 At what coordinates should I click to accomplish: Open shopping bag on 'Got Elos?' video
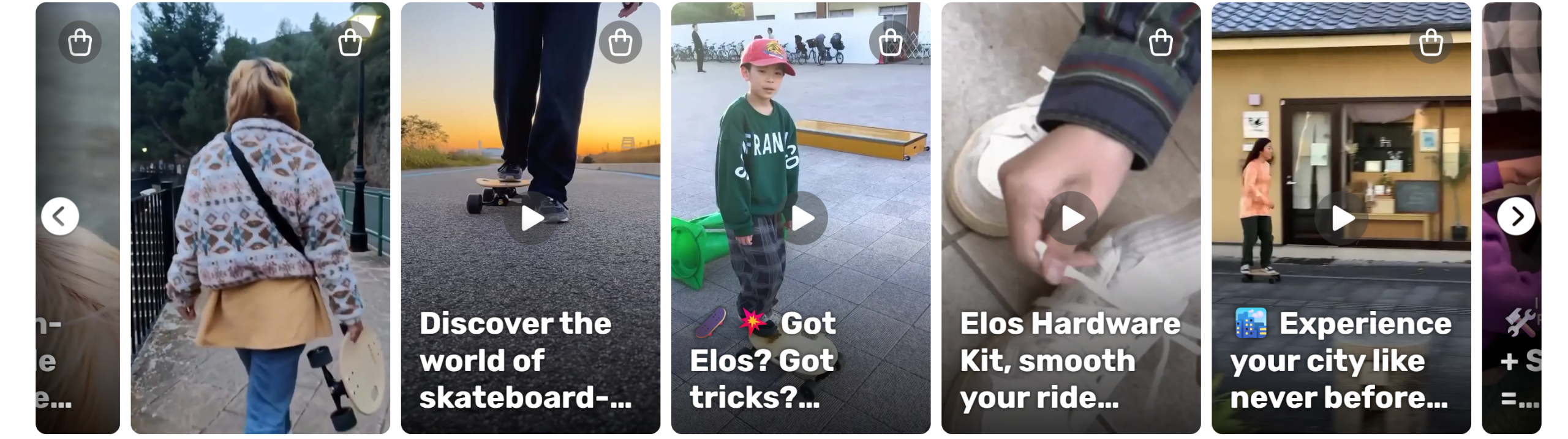pos(891,43)
